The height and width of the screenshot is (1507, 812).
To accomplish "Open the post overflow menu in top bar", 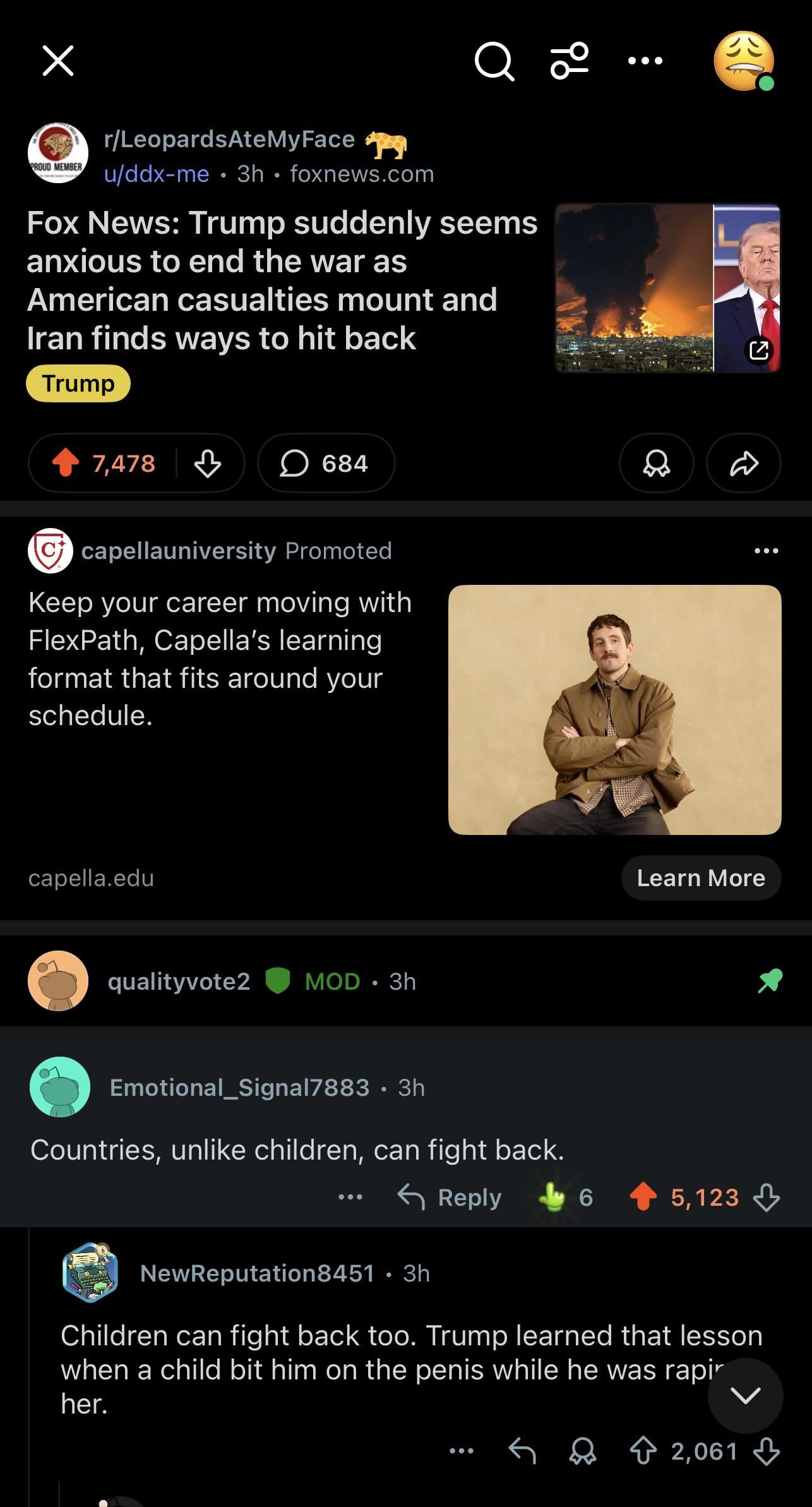I will pos(645,61).
